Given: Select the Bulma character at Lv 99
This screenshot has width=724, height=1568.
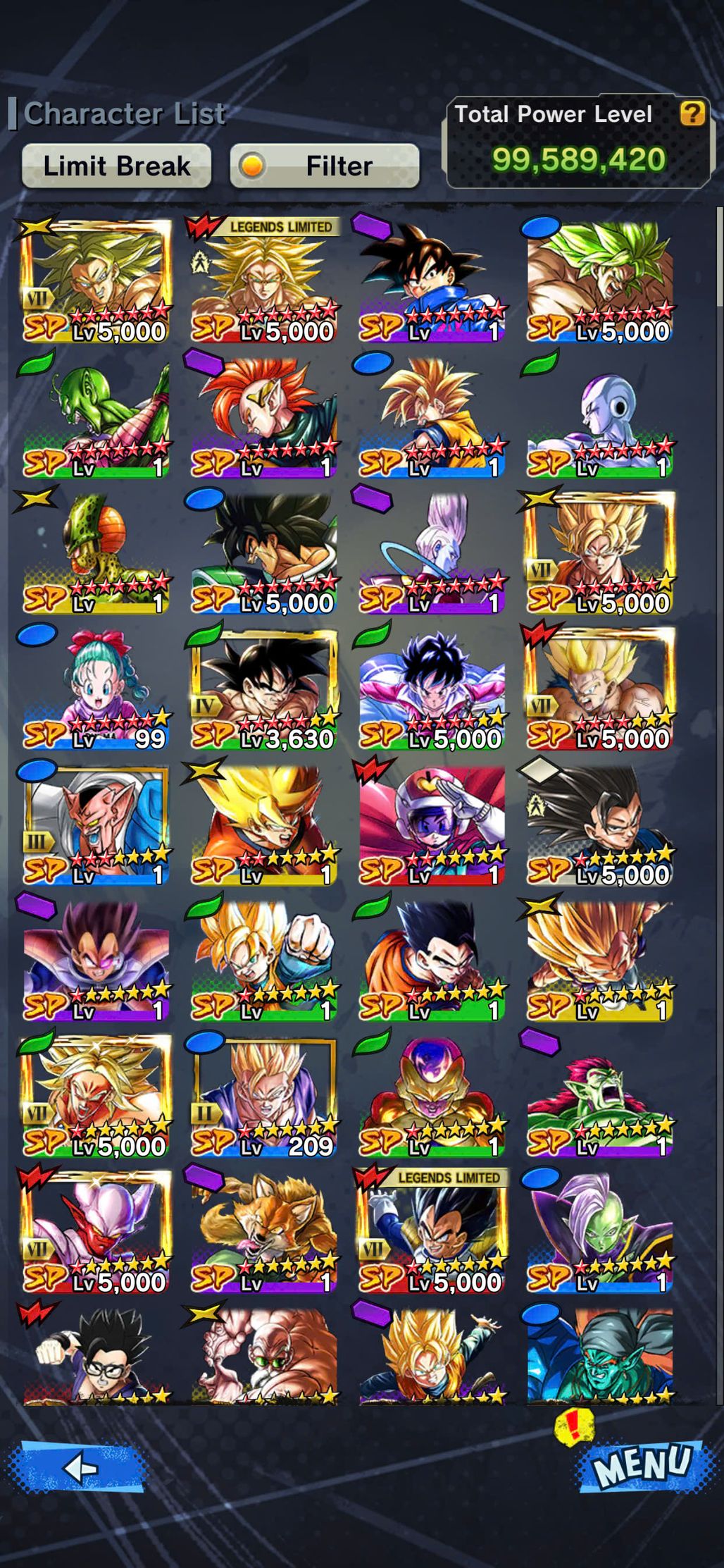Looking at the screenshot, I should 96,689.
